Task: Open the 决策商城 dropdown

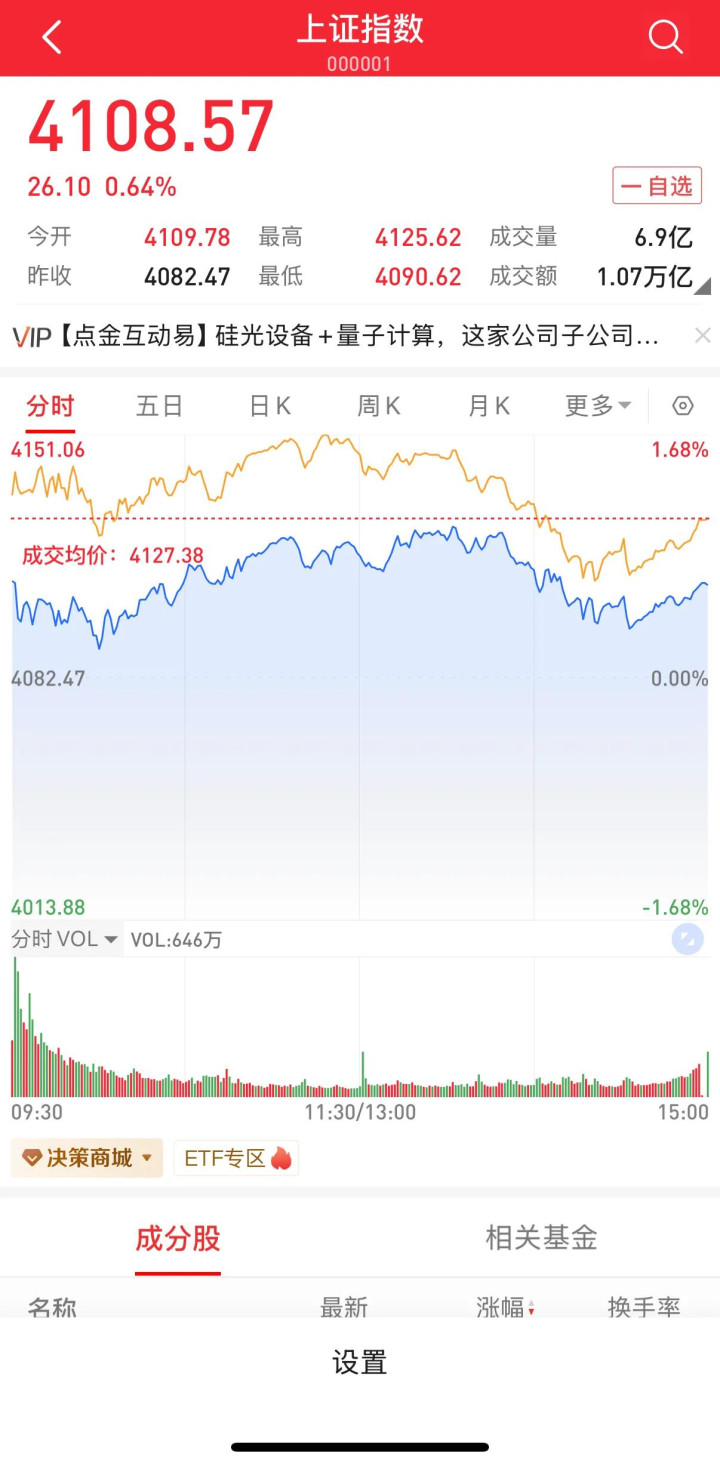Action: click(x=87, y=1158)
